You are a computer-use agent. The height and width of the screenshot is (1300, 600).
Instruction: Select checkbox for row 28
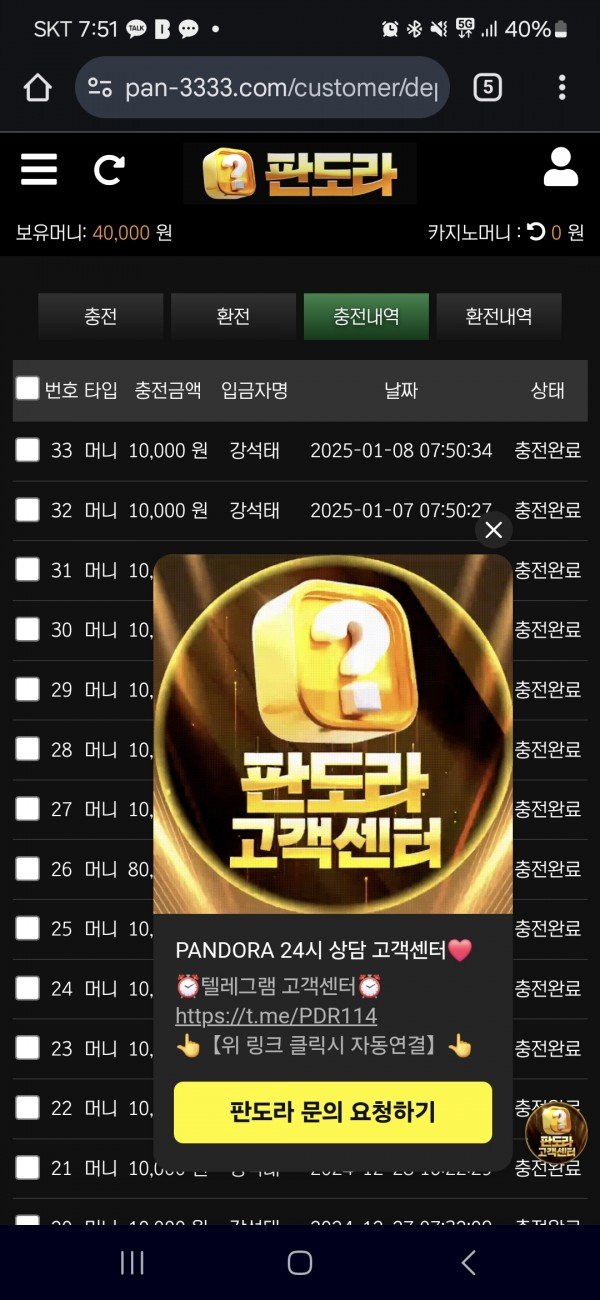click(27, 749)
